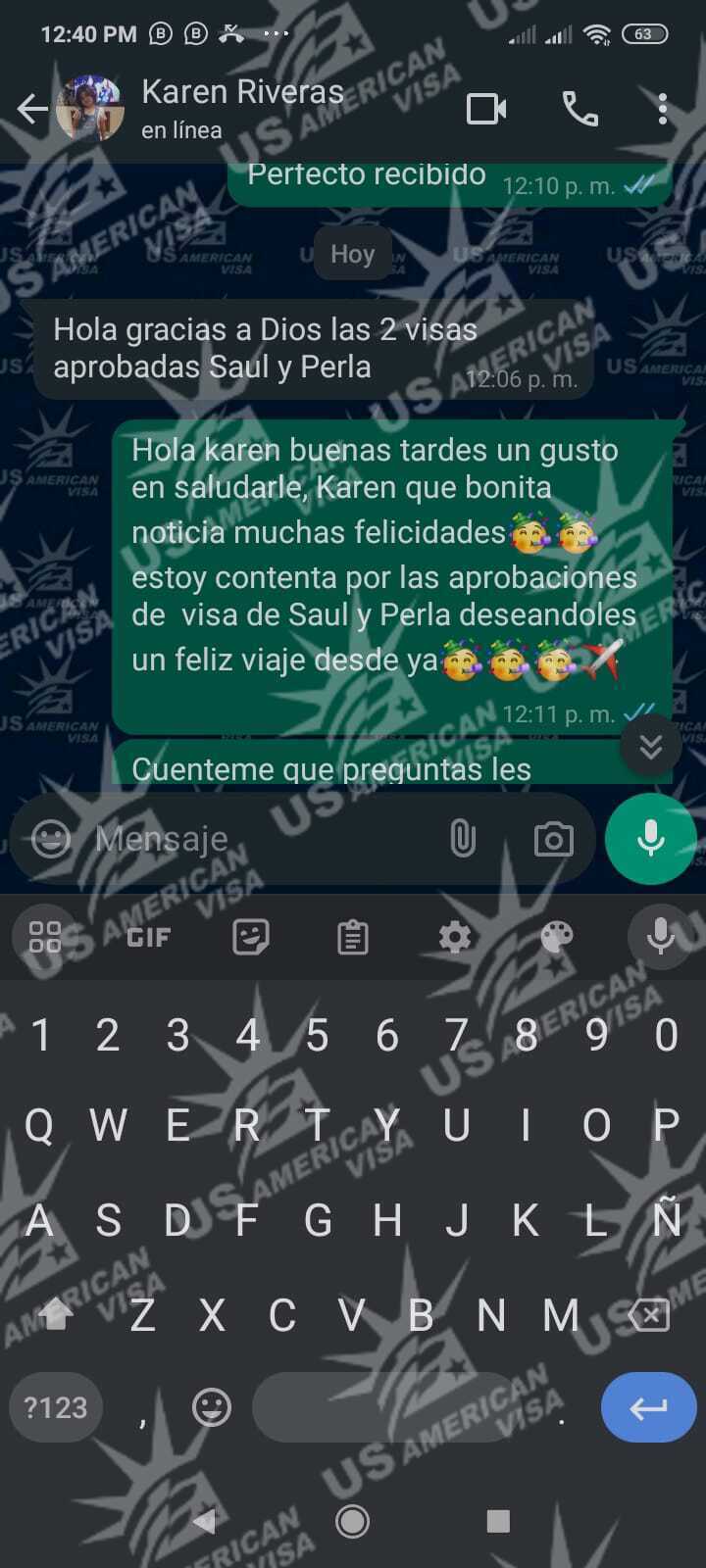The height and width of the screenshot is (1568, 706).
Task: Start keyboard voice typing
Action: click(661, 937)
